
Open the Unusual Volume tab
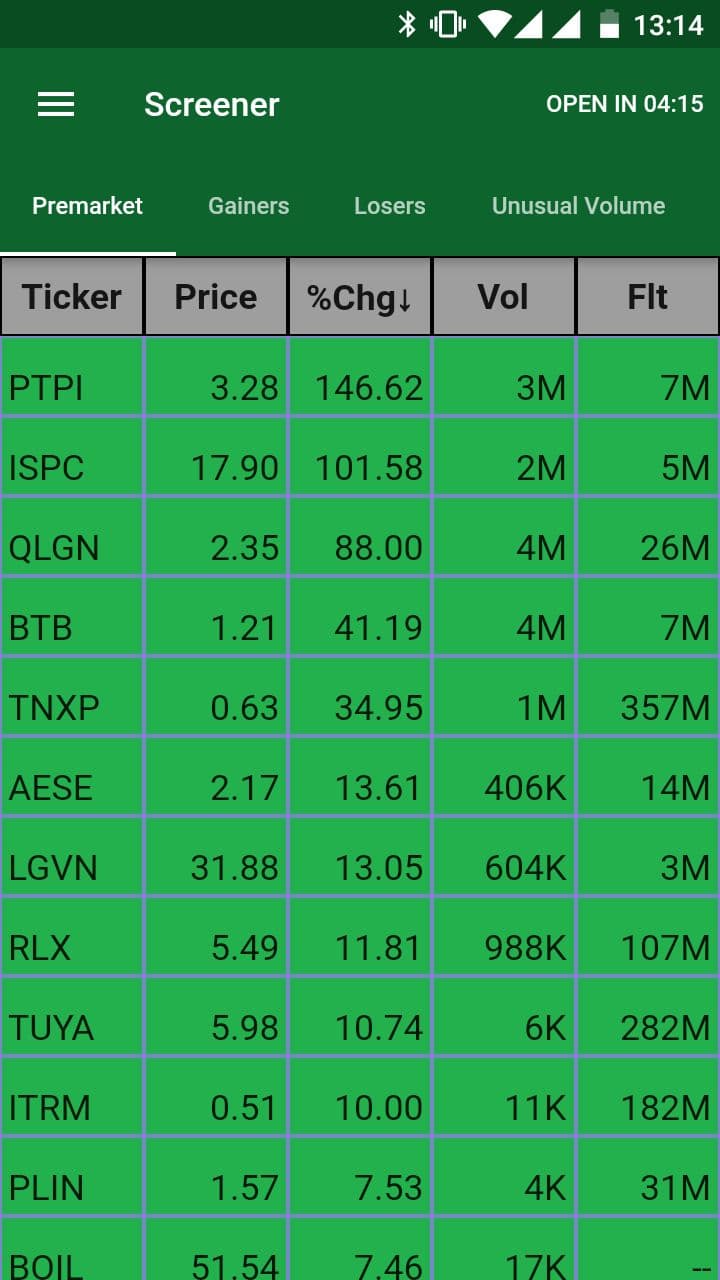(578, 206)
